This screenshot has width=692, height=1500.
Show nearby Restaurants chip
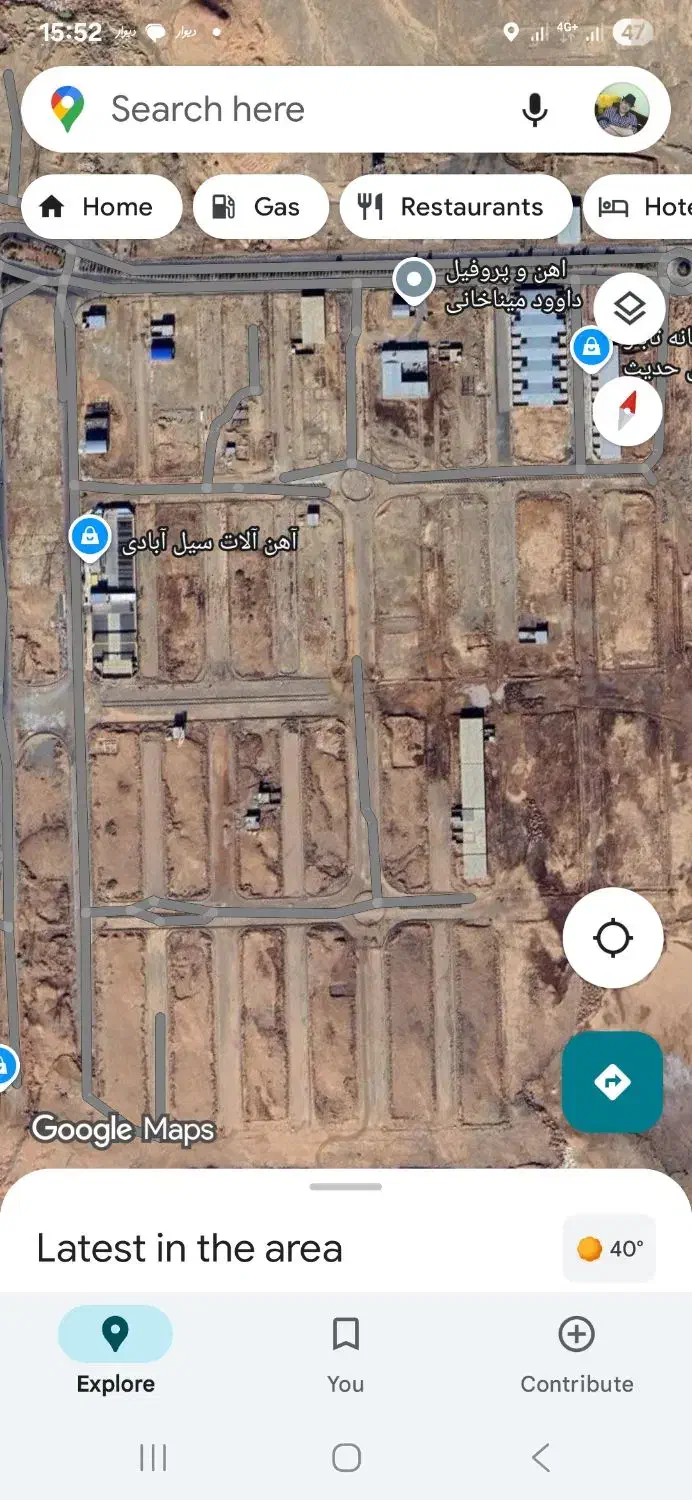tap(455, 207)
